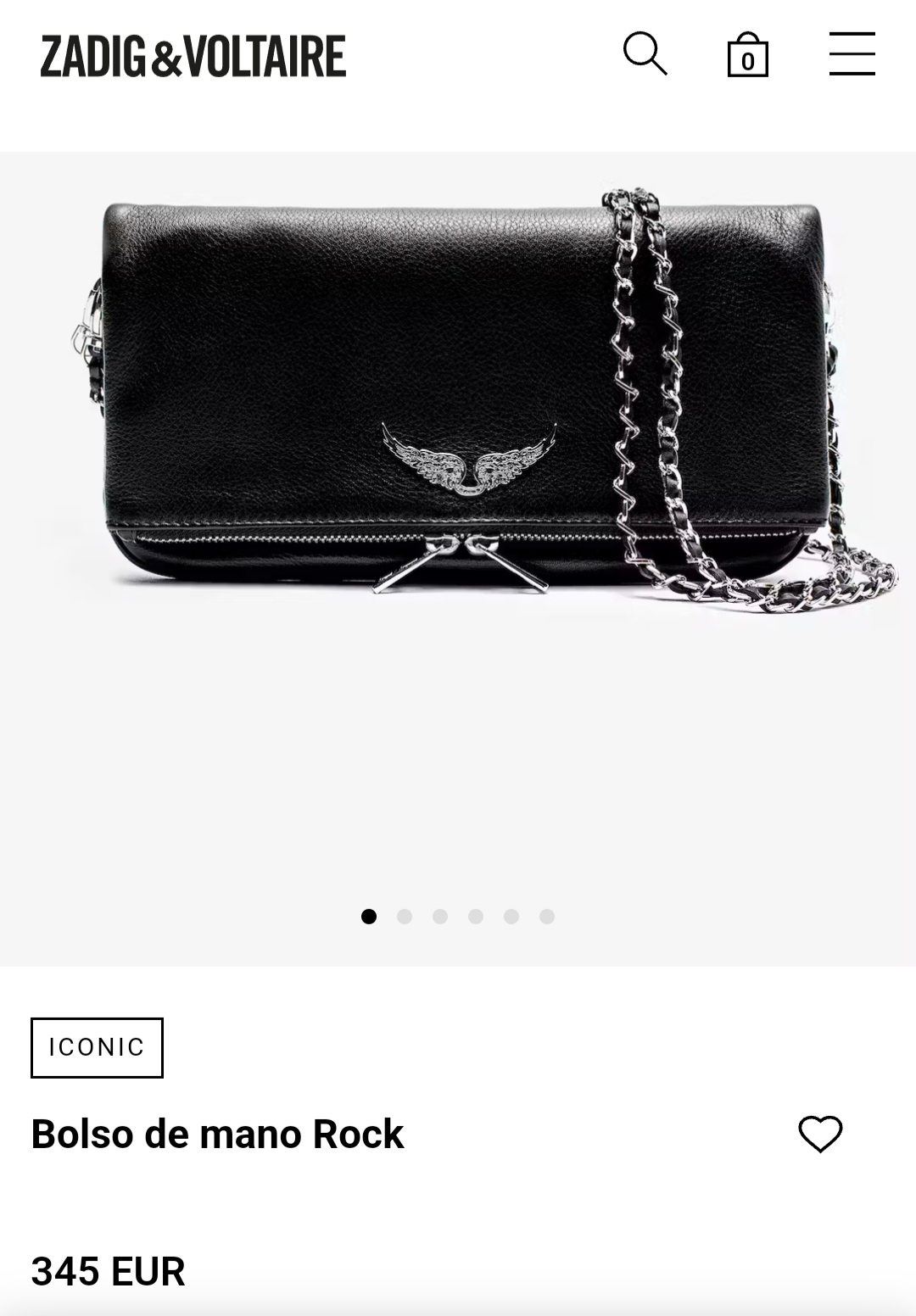Tap the Zadig & Voltaire home logo
Viewport: 916px width, 1316px height.
[x=193, y=56]
